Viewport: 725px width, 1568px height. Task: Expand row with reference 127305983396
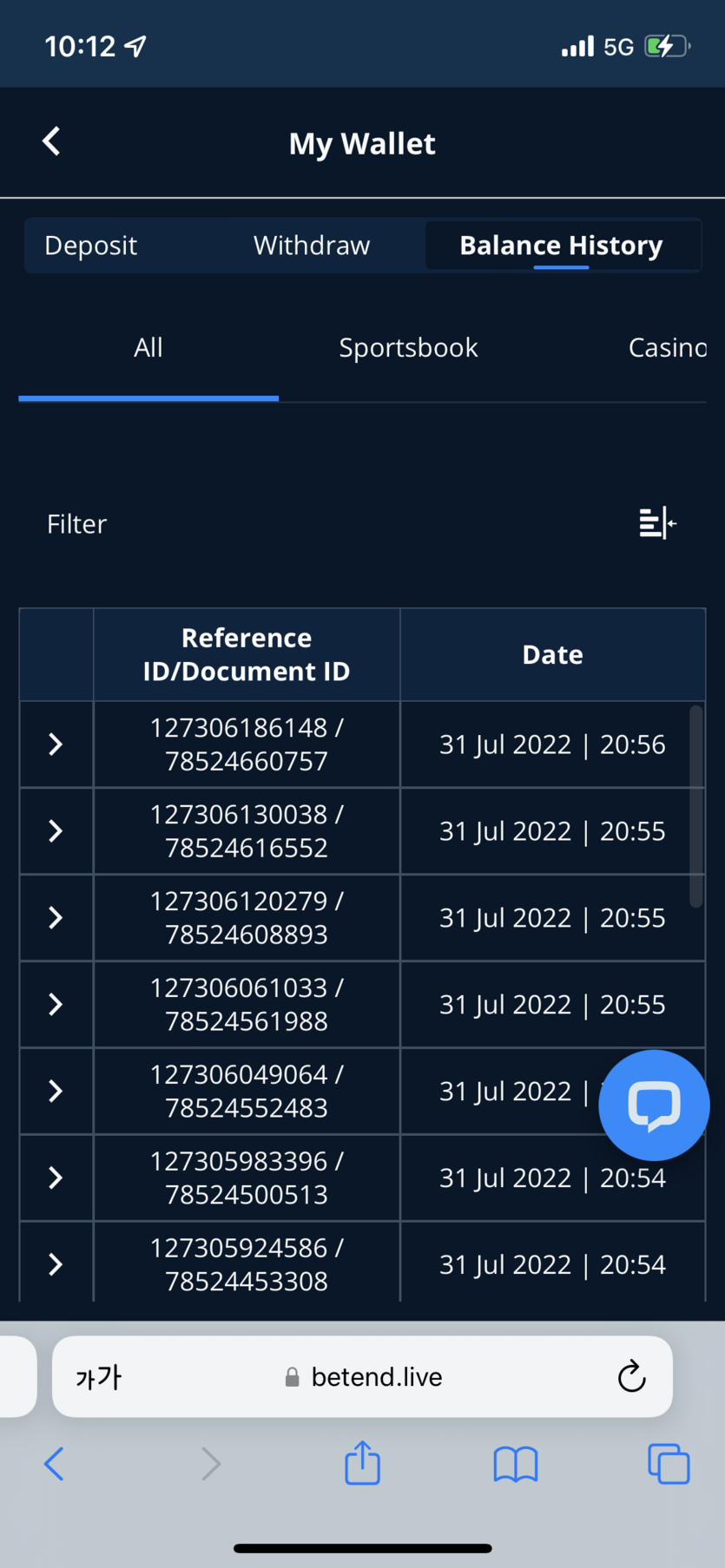56,1178
